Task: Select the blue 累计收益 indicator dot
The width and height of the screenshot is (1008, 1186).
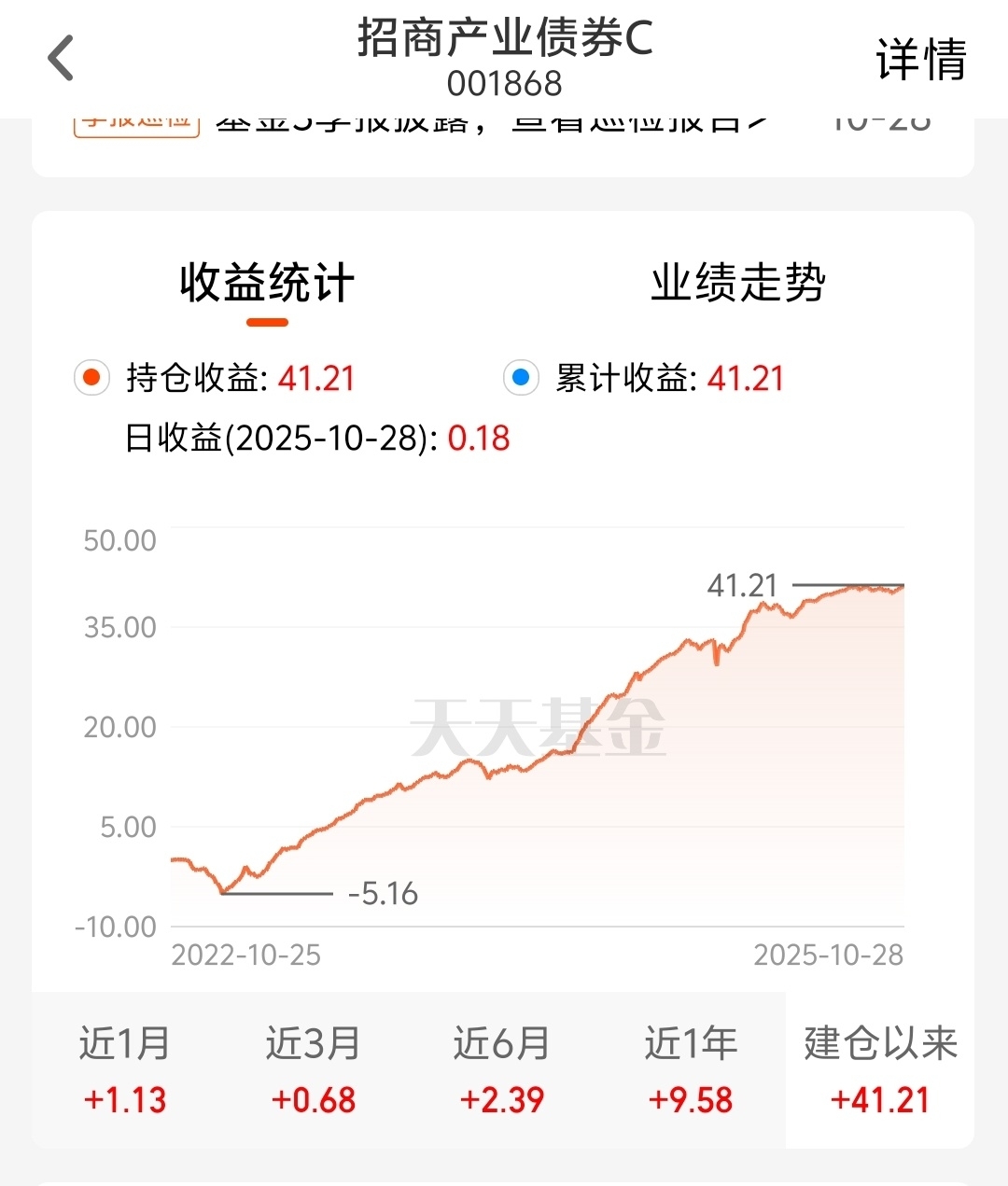Action: pos(521,379)
